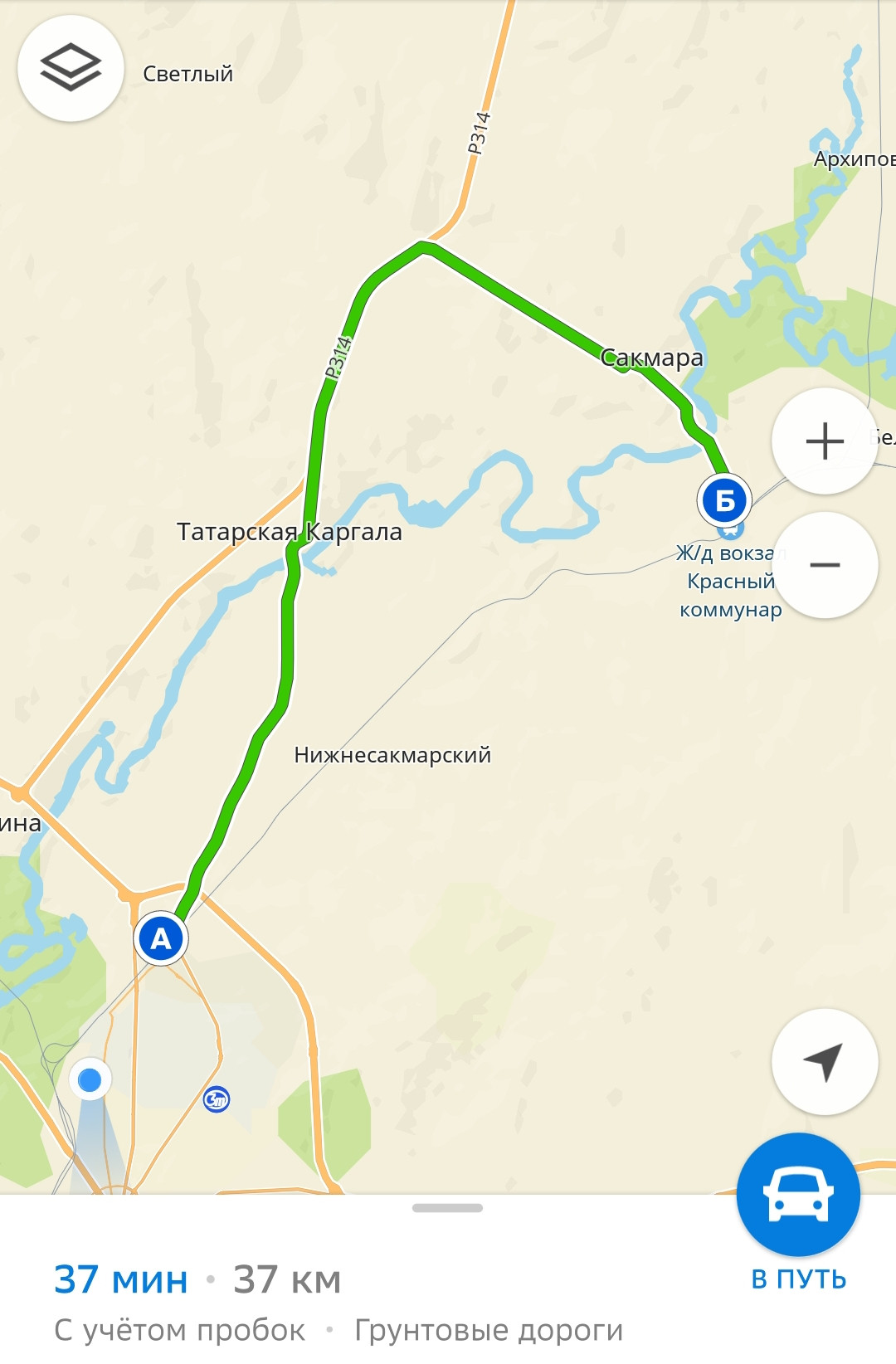Center map on my location
Image resolution: width=896 pixels, height=1364 pixels.
[x=825, y=1062]
